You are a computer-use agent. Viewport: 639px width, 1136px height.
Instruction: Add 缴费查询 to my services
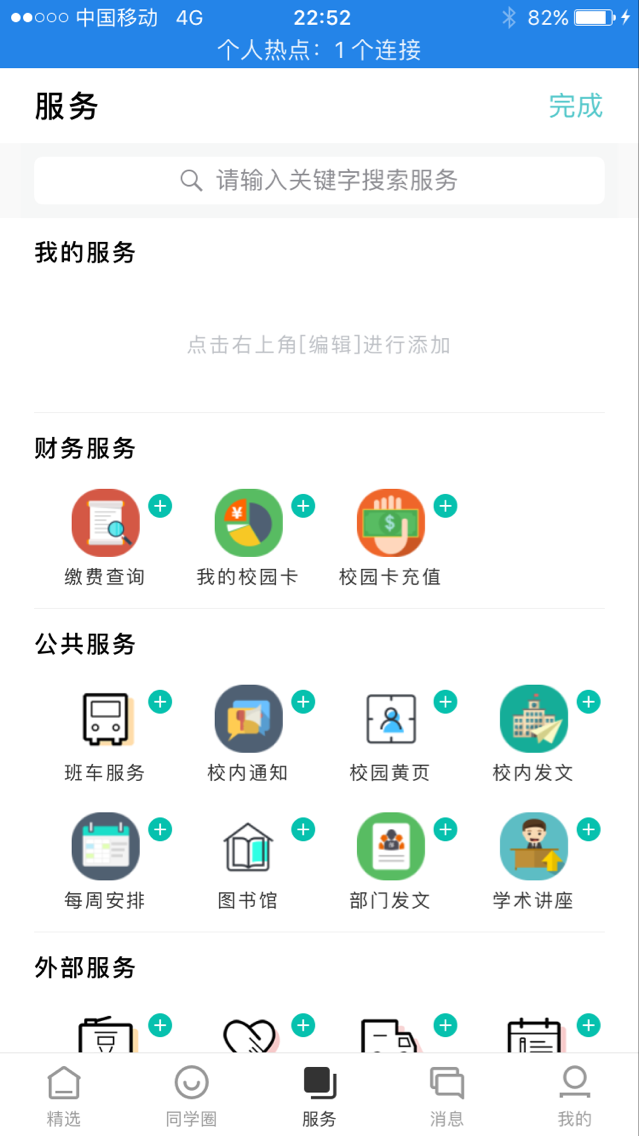tap(160, 506)
